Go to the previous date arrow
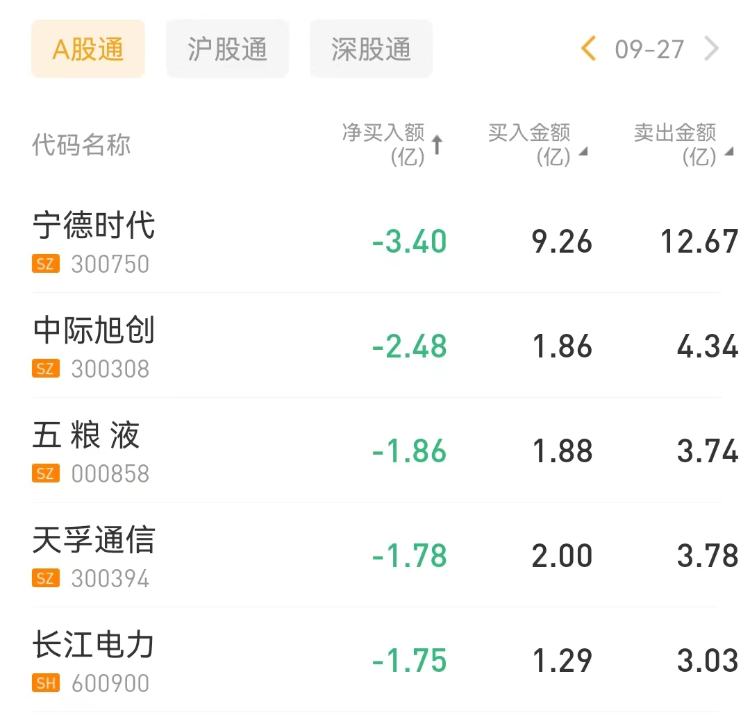 coord(589,48)
